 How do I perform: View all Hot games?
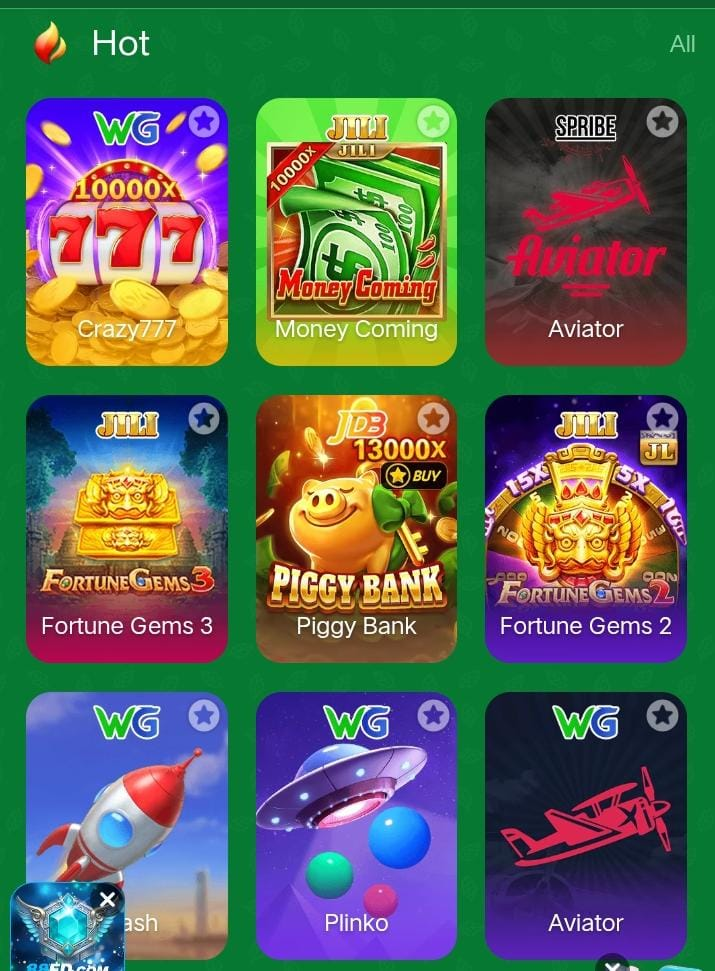[682, 44]
